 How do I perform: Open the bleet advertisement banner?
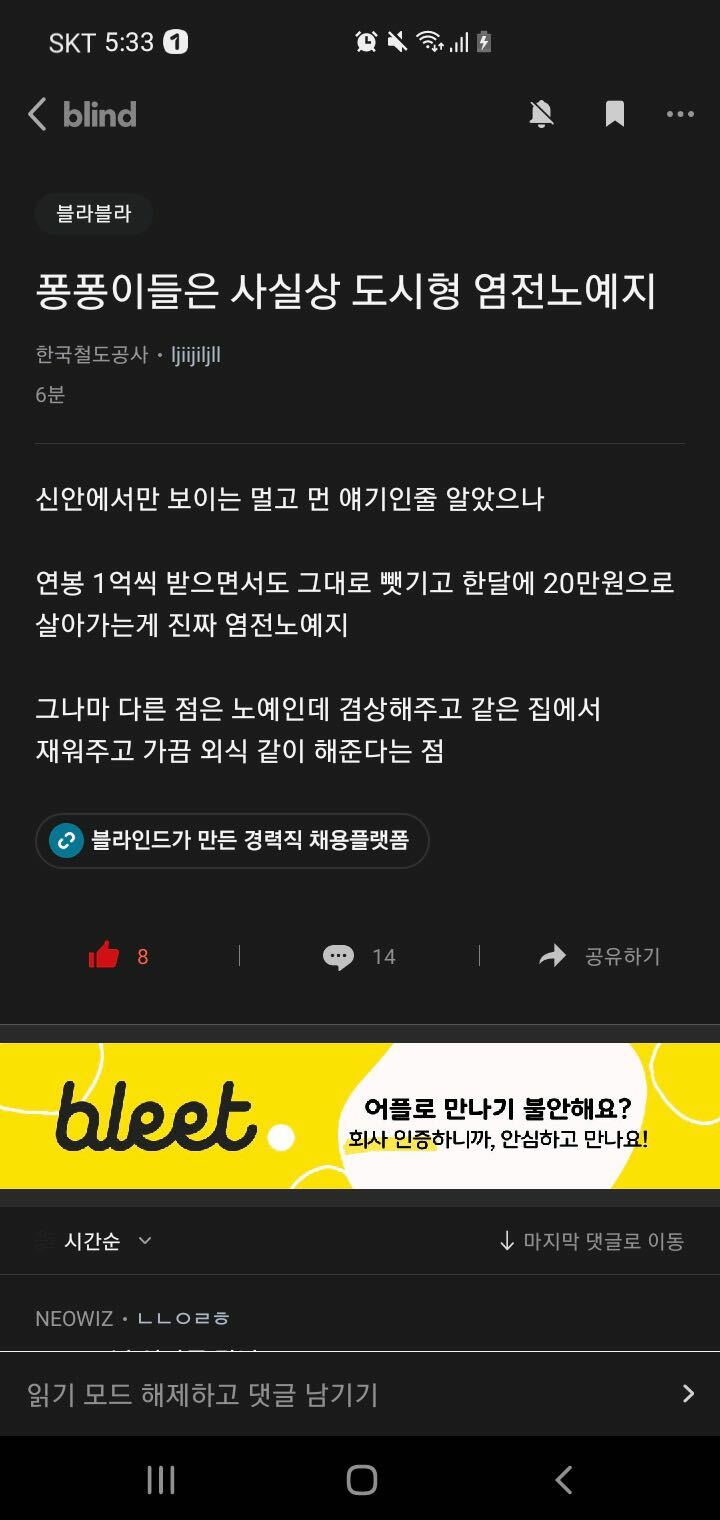[x=360, y=1116]
